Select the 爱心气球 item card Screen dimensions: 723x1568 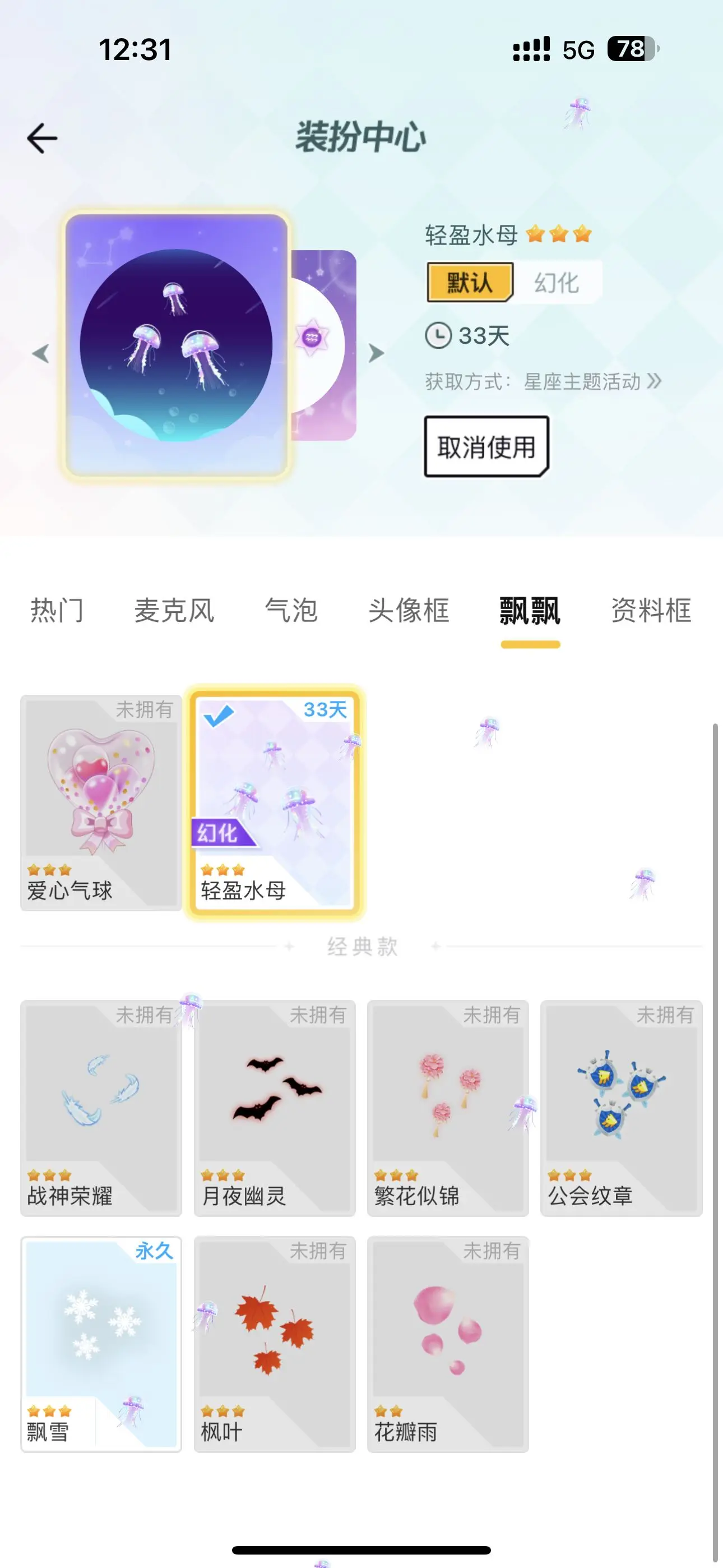coord(101,803)
